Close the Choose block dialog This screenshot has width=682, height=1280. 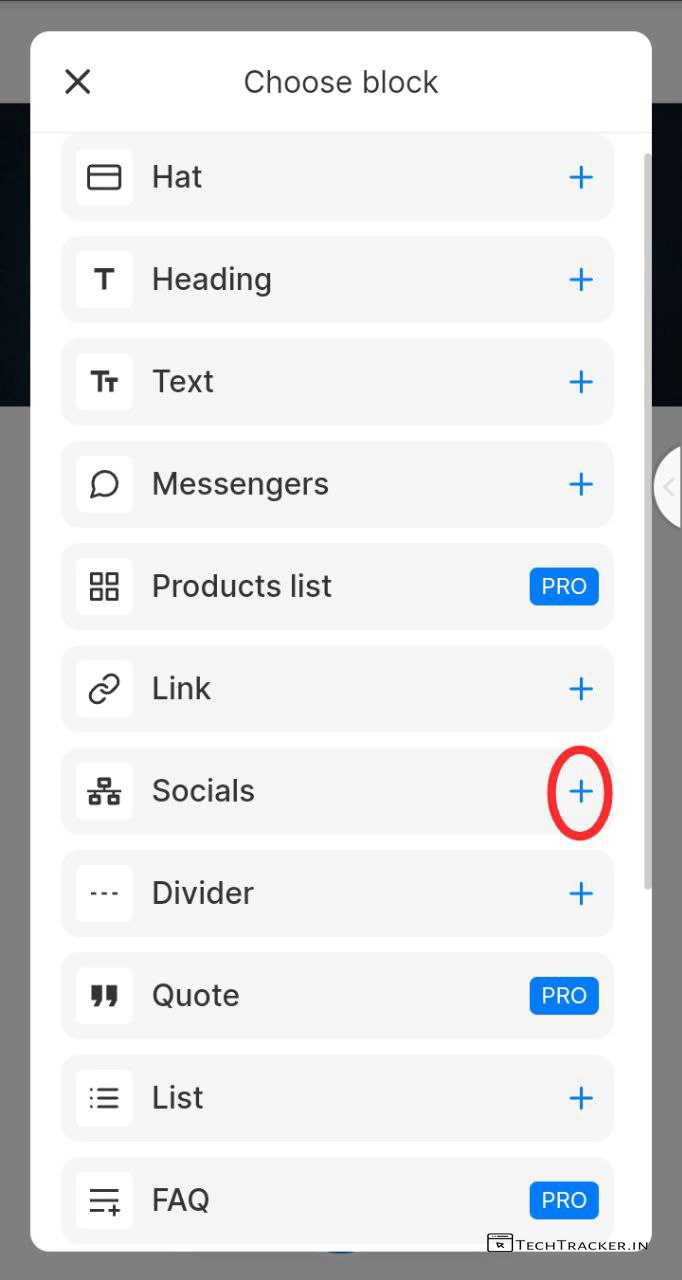77,82
